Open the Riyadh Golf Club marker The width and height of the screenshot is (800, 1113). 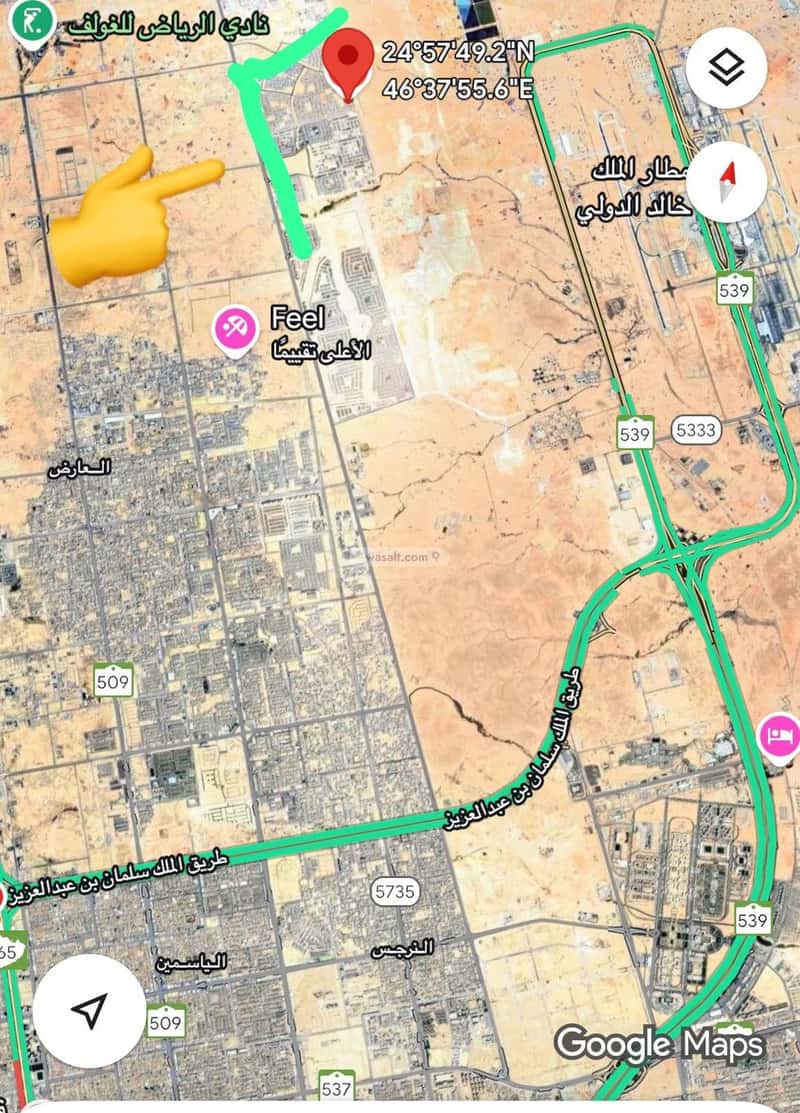pyautogui.click(x=32, y=22)
